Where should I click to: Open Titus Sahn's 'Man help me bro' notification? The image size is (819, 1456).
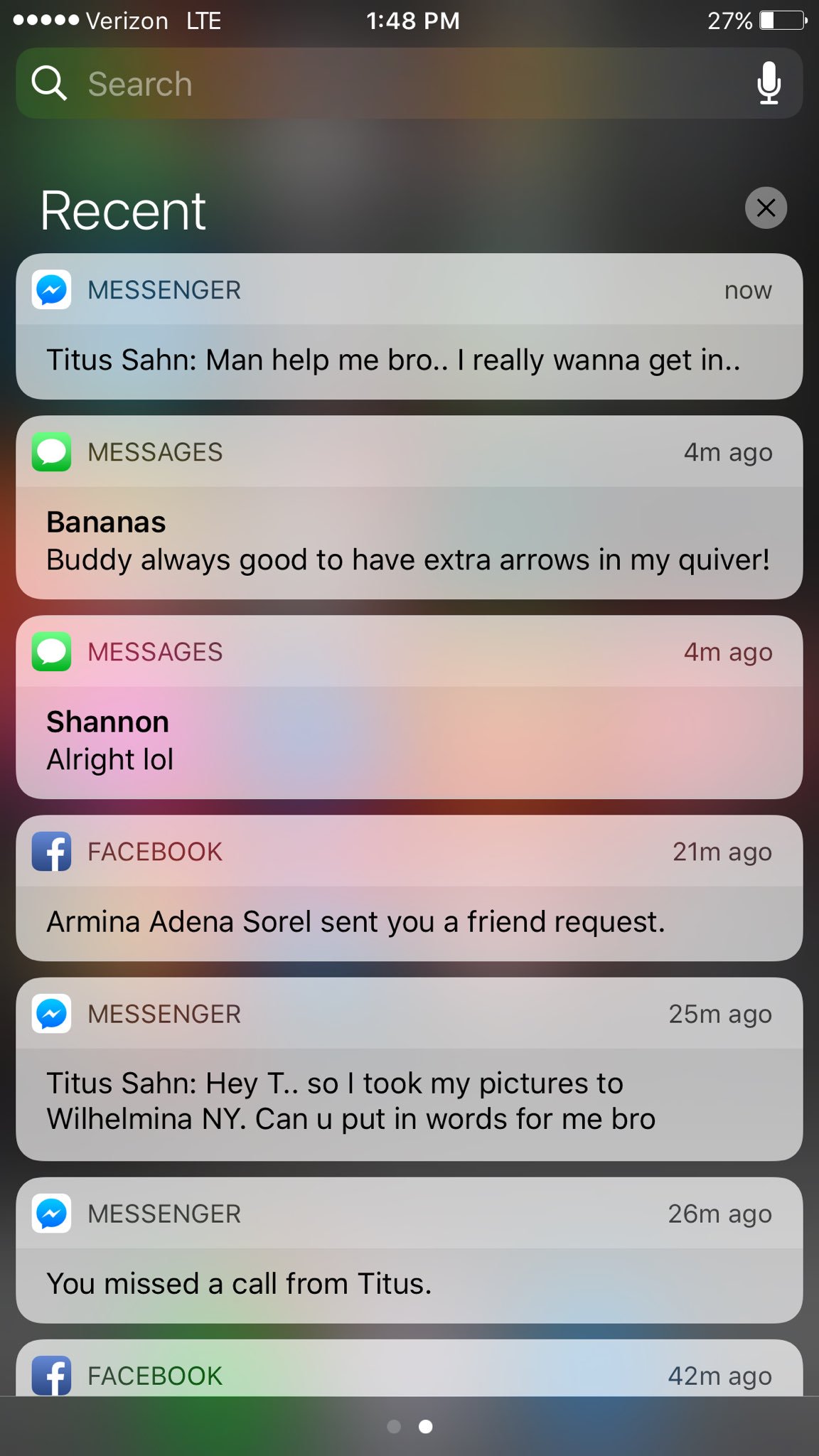409,326
